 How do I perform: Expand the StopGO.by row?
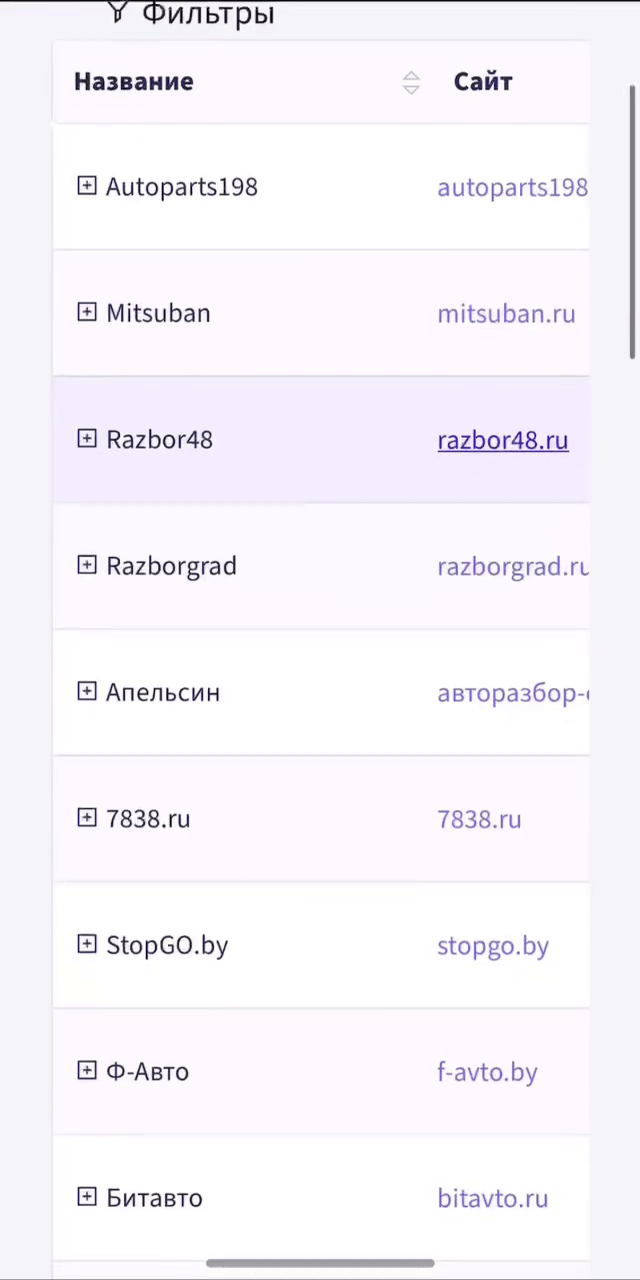87,944
